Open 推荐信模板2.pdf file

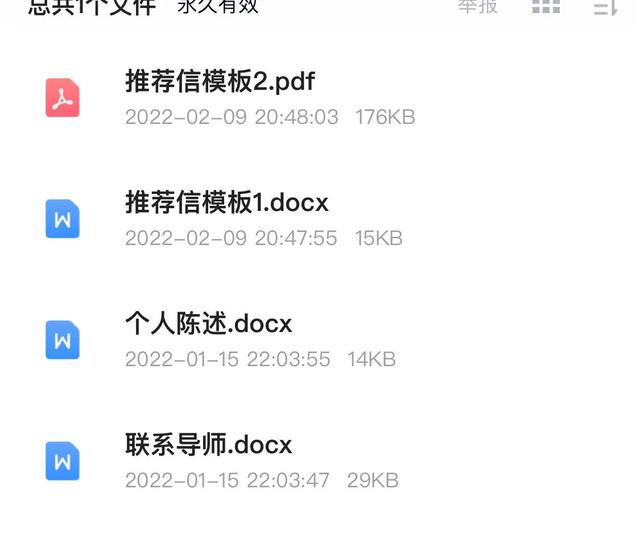pos(220,82)
